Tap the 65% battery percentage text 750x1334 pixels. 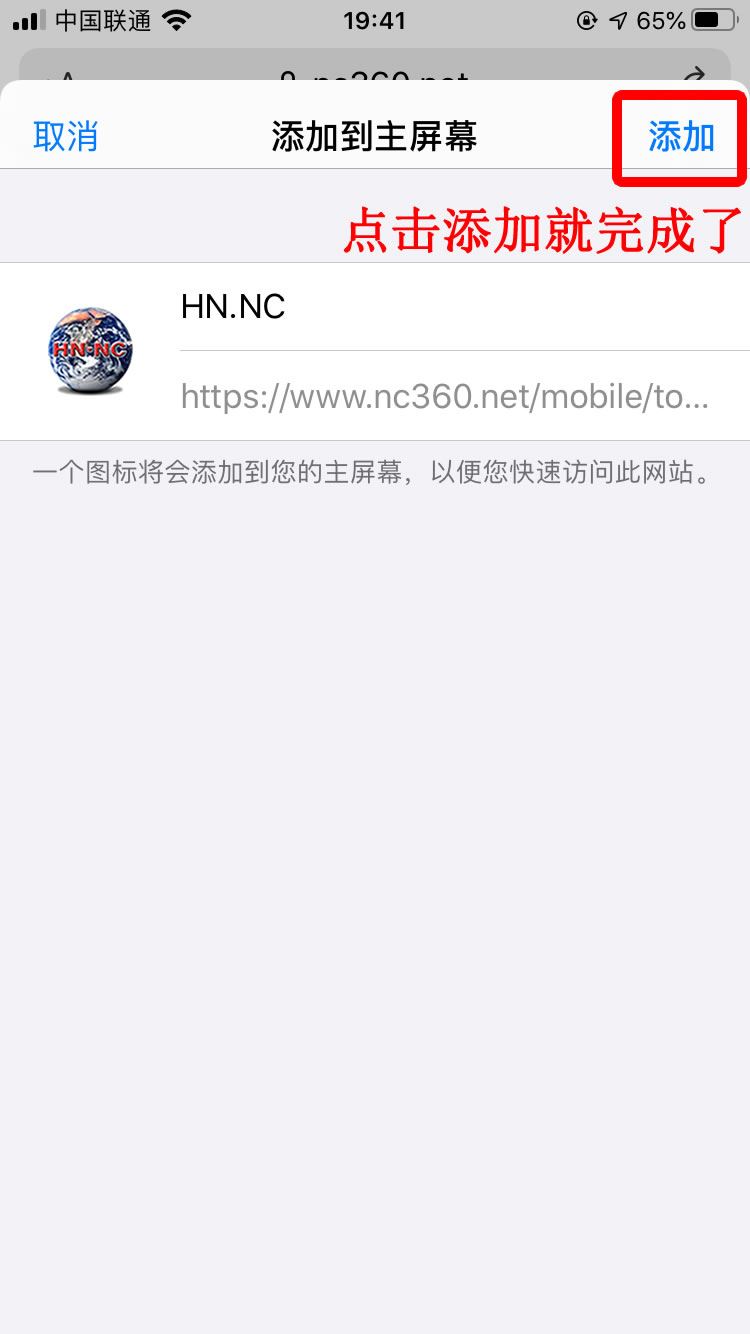pos(661,19)
